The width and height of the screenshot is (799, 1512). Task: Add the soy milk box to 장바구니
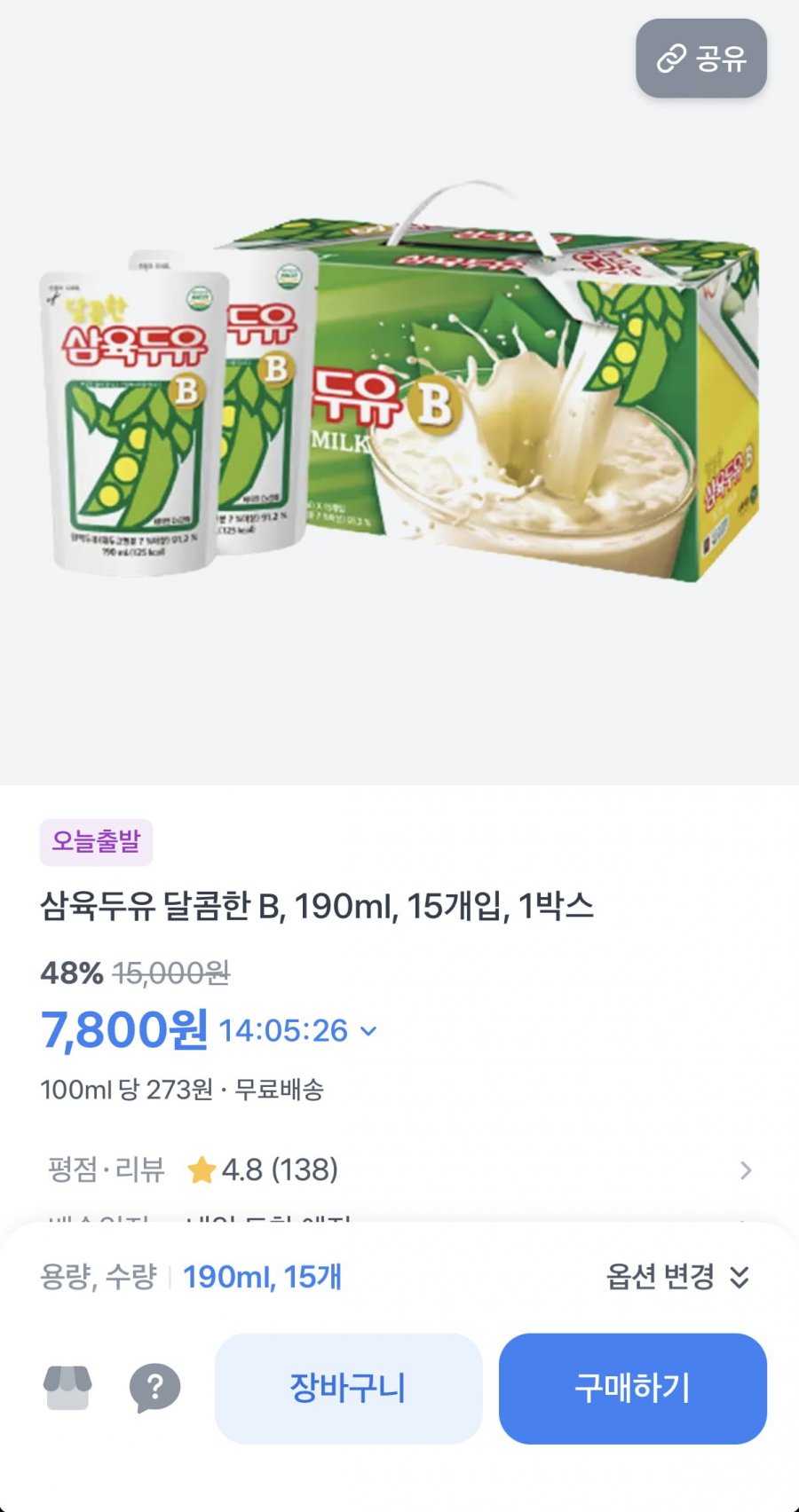pyautogui.click(x=348, y=1390)
